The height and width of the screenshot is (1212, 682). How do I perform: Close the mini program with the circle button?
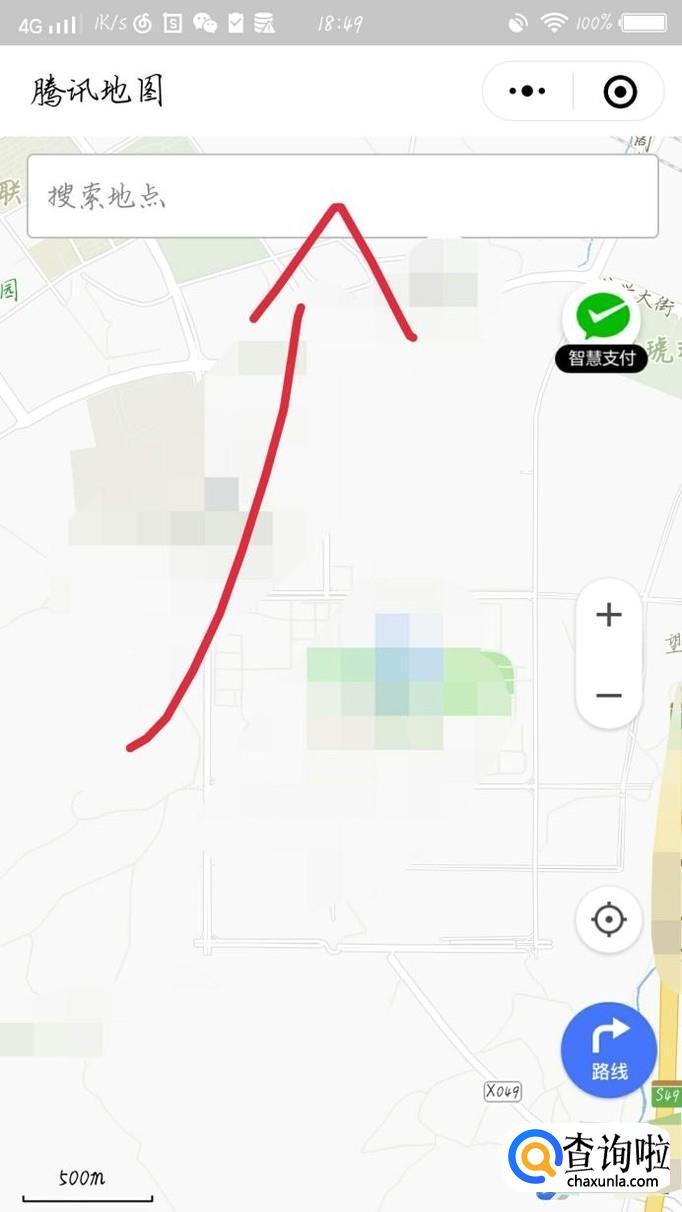[x=620, y=92]
